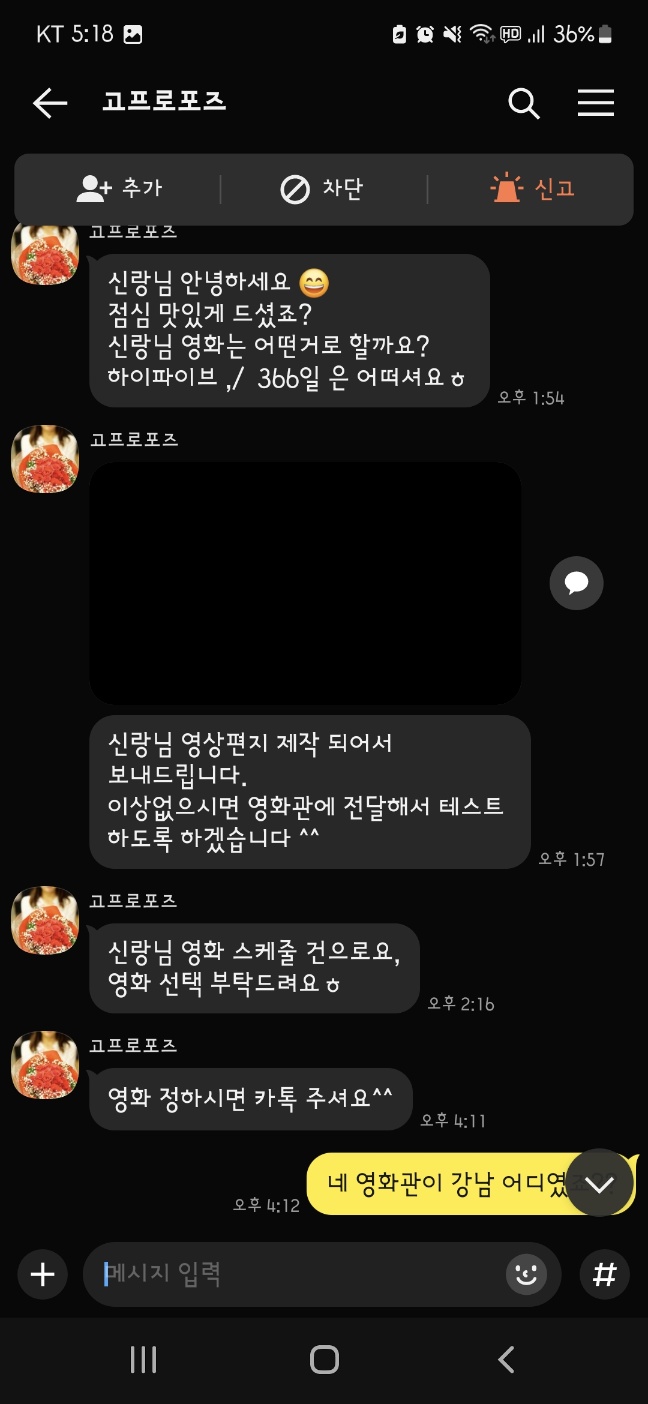The width and height of the screenshot is (648, 1404).
Task: Block this sender with 차단
Action: point(321,188)
